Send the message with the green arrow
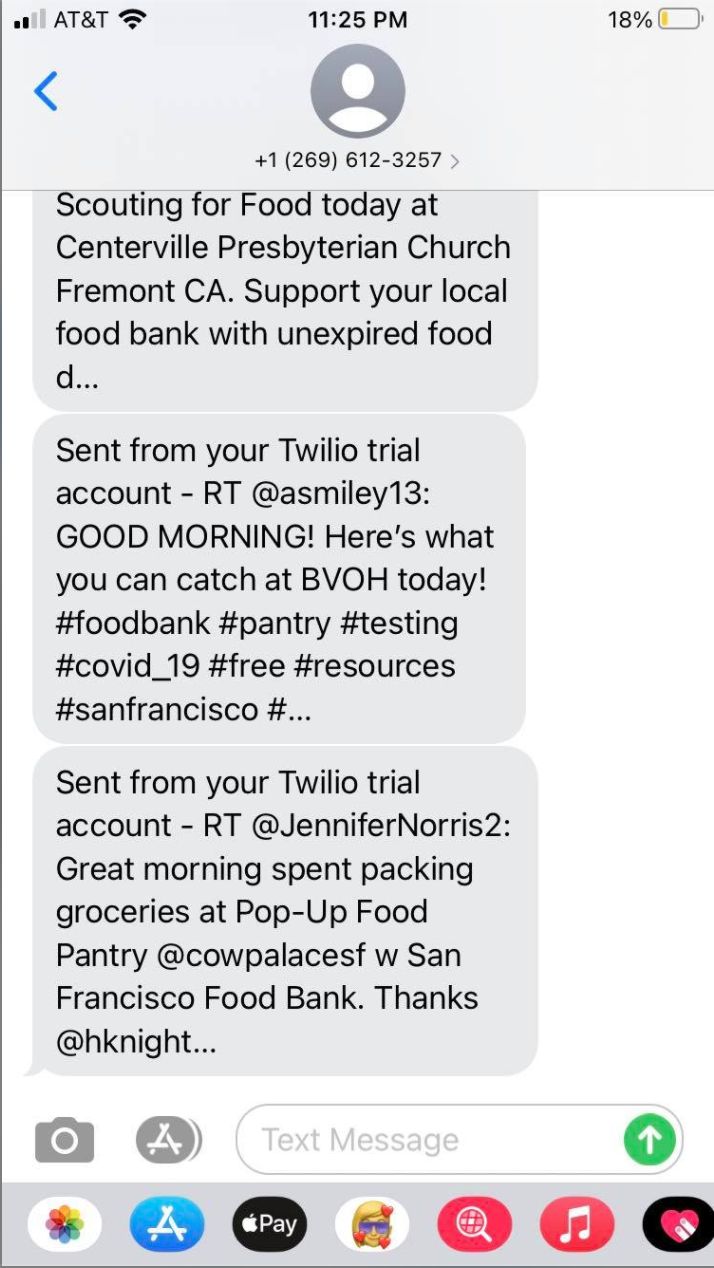714x1268 pixels. (x=650, y=1139)
